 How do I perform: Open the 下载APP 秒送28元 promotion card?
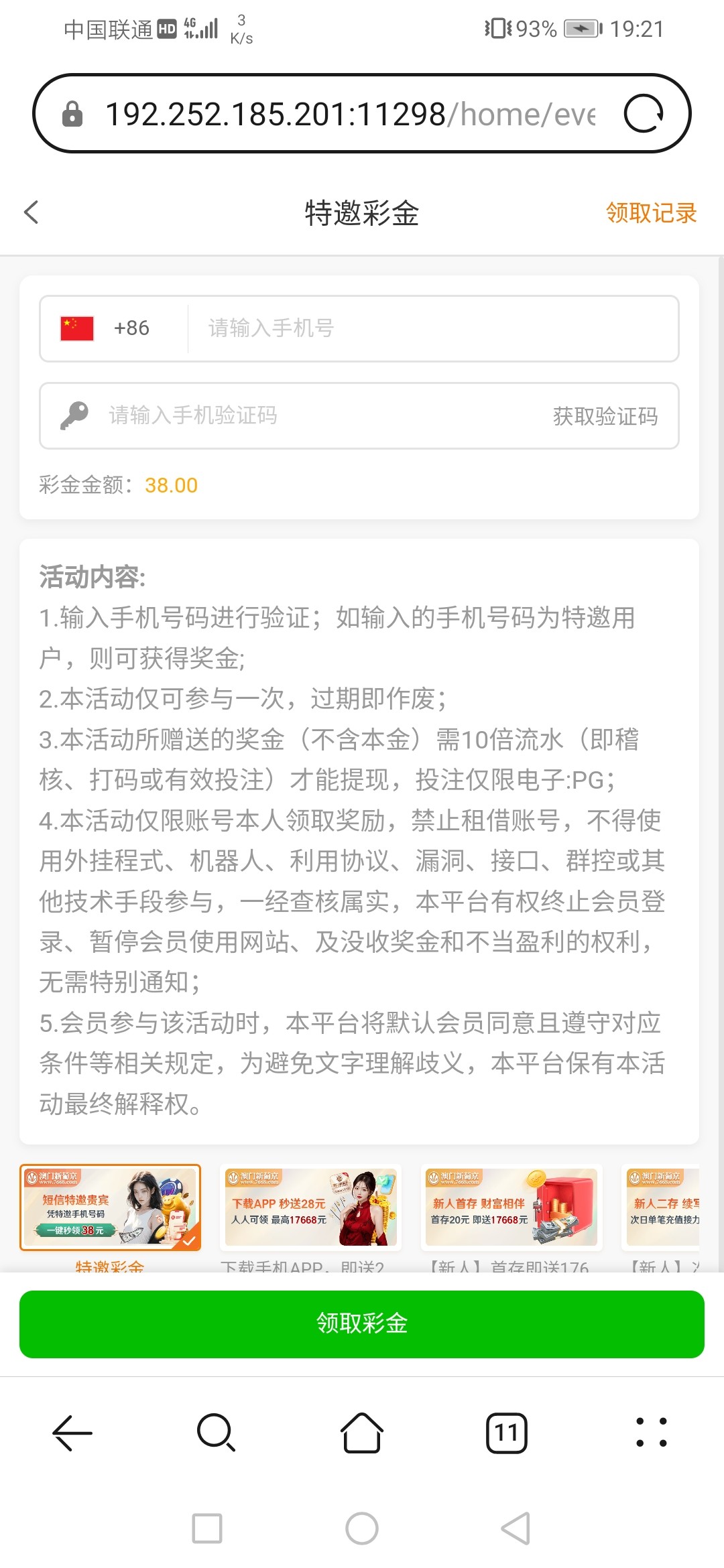tap(310, 1207)
